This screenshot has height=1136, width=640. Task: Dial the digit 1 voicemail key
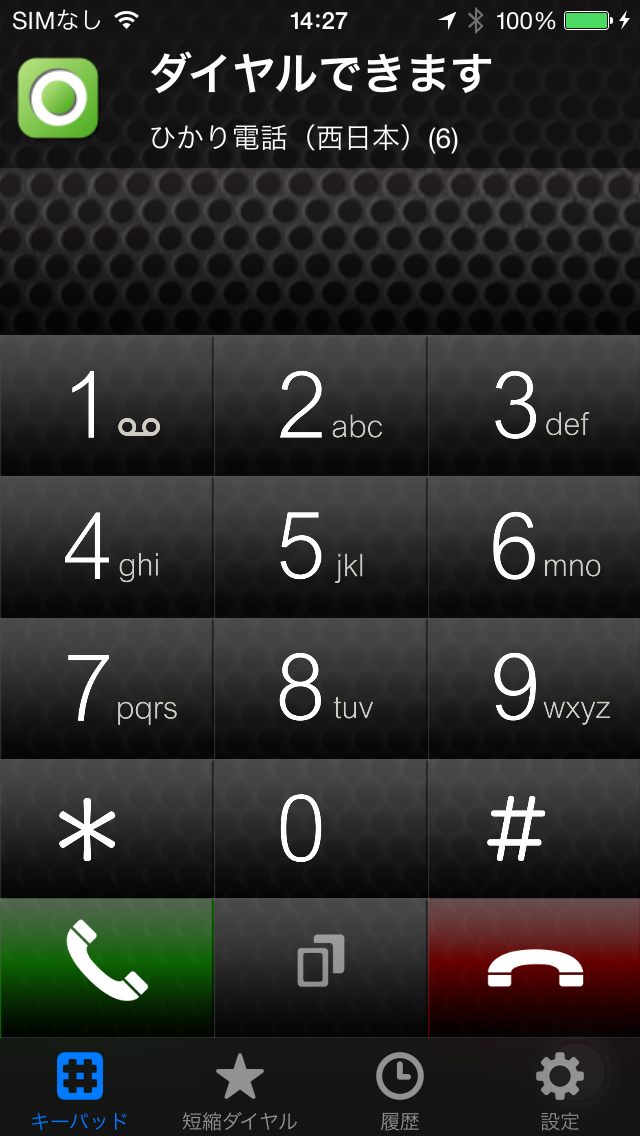pos(107,405)
